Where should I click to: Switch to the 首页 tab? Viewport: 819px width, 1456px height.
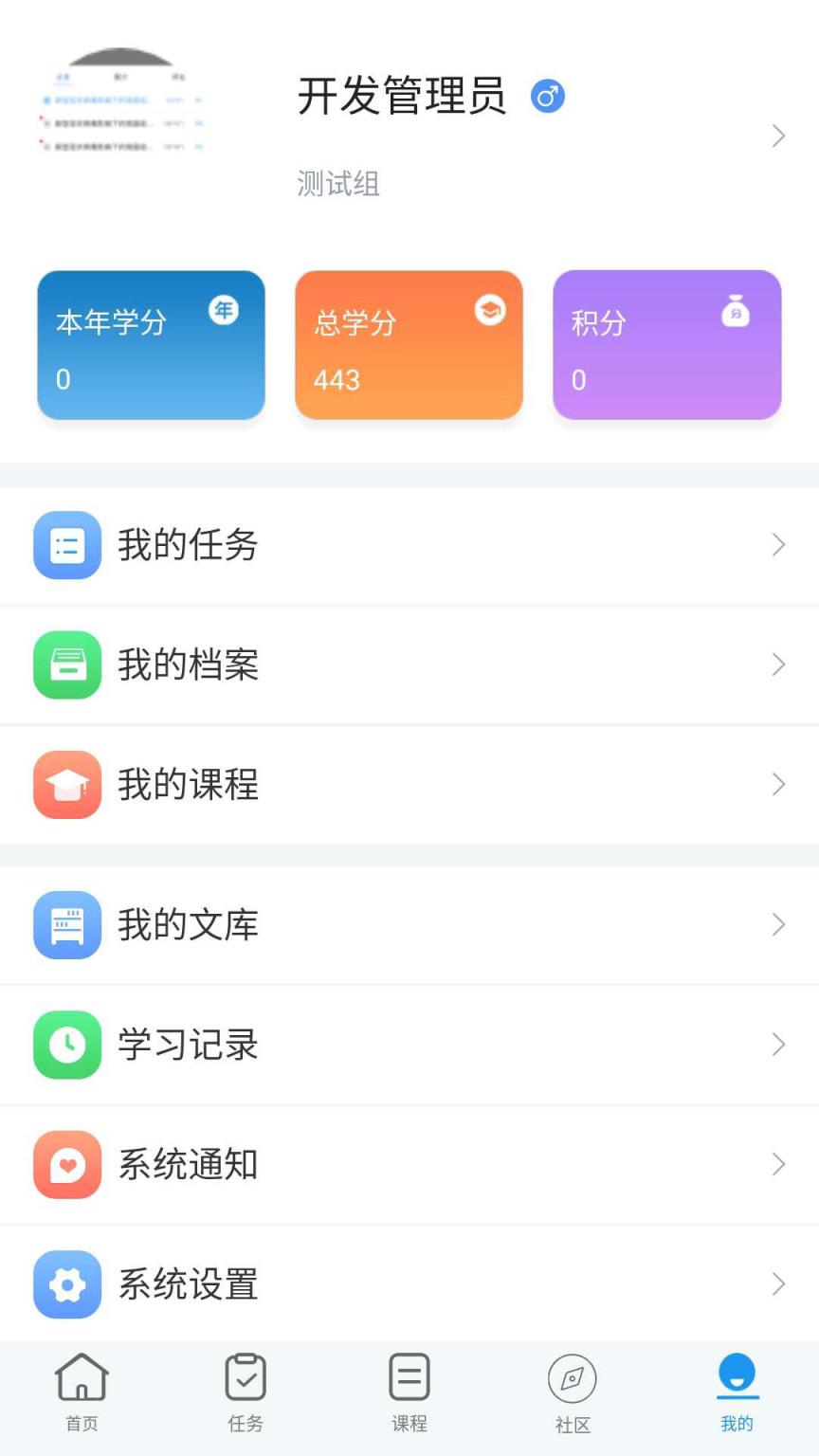82,1392
